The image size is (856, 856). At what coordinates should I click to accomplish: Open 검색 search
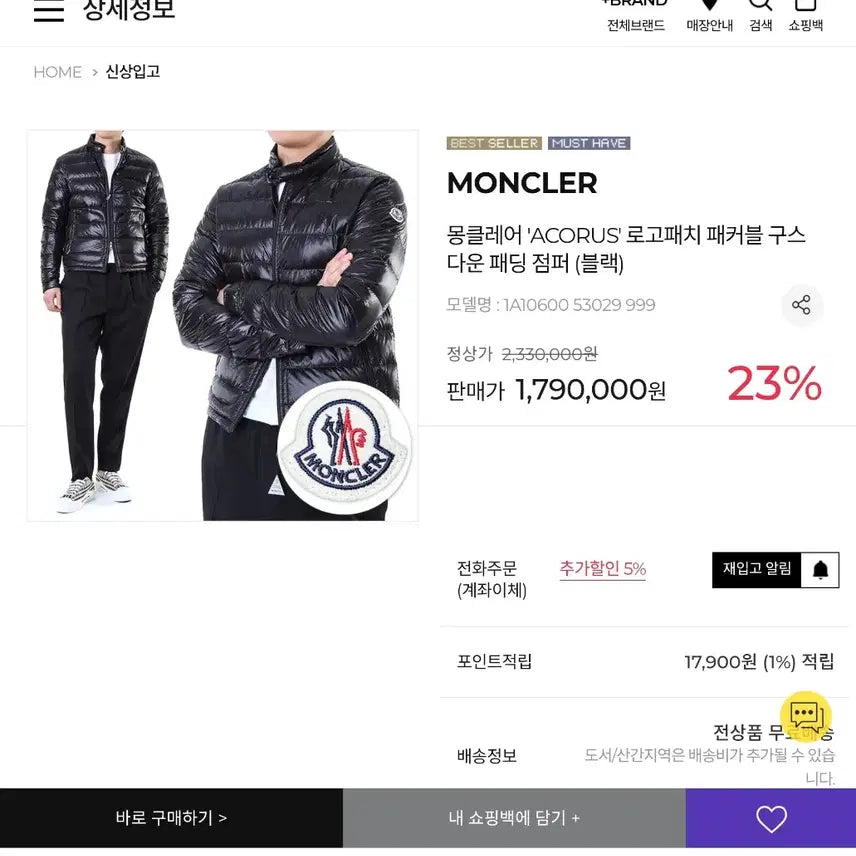(761, 16)
